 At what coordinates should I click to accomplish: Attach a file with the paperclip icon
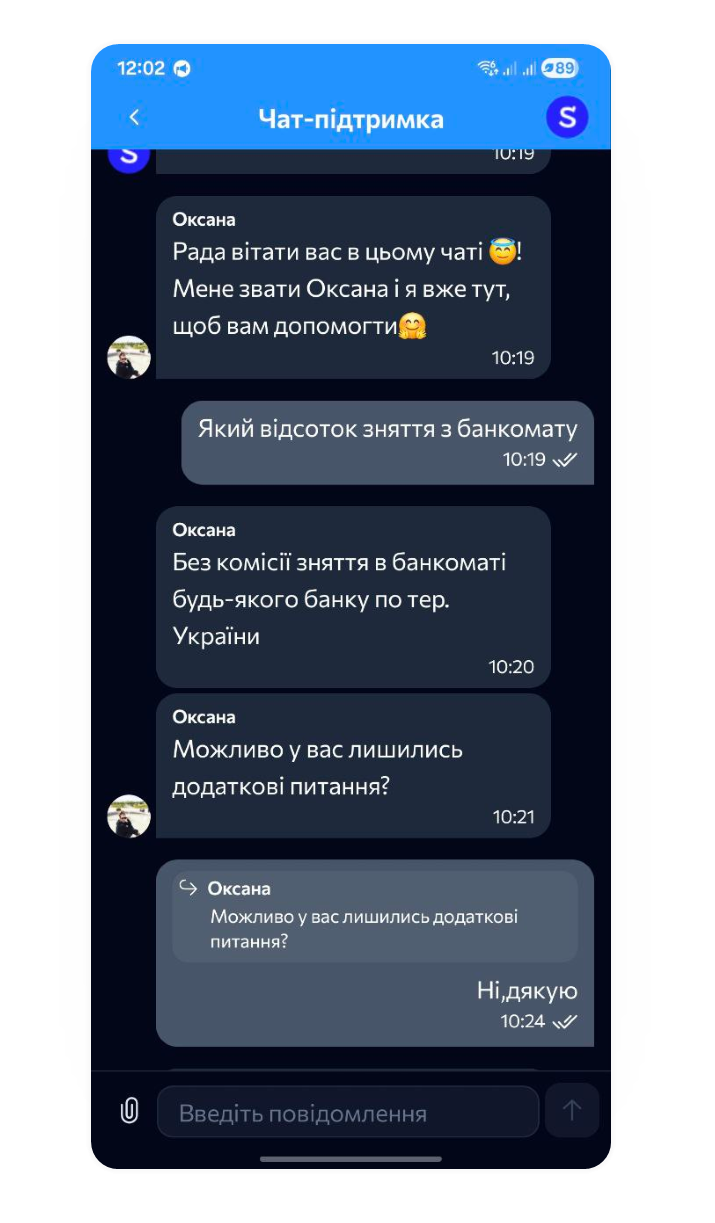129,1111
